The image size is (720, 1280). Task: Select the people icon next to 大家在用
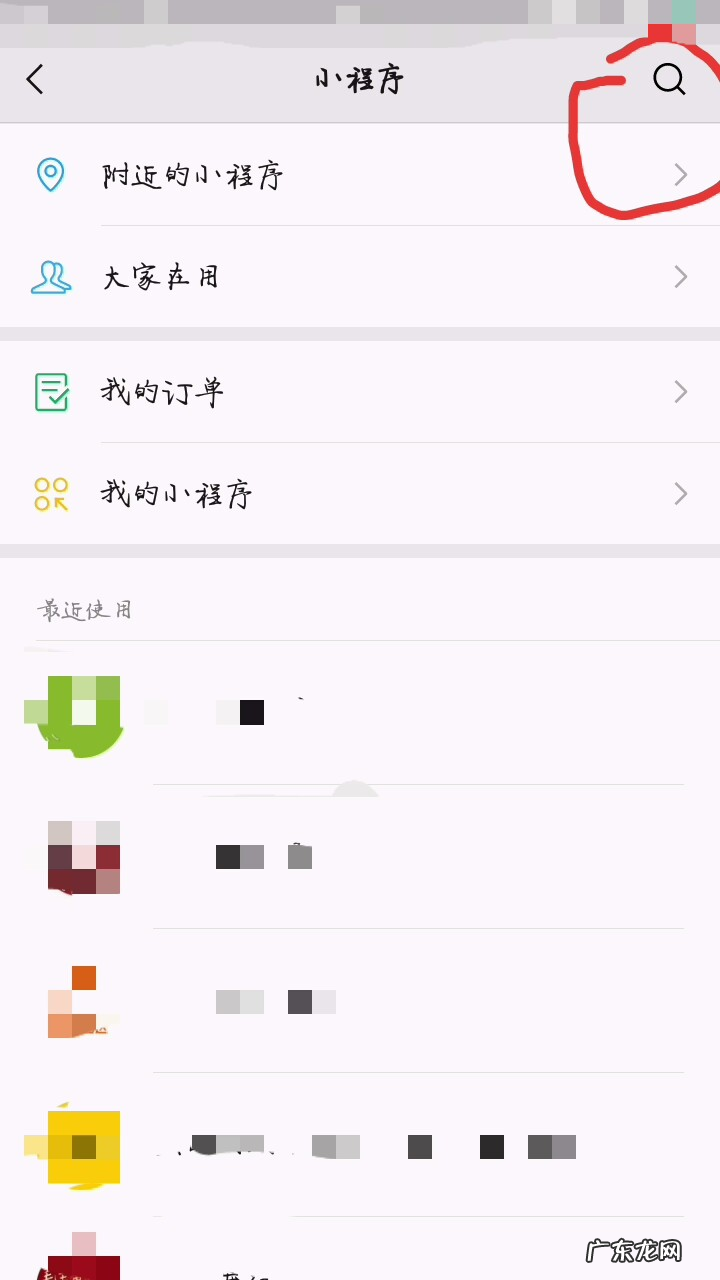51,277
